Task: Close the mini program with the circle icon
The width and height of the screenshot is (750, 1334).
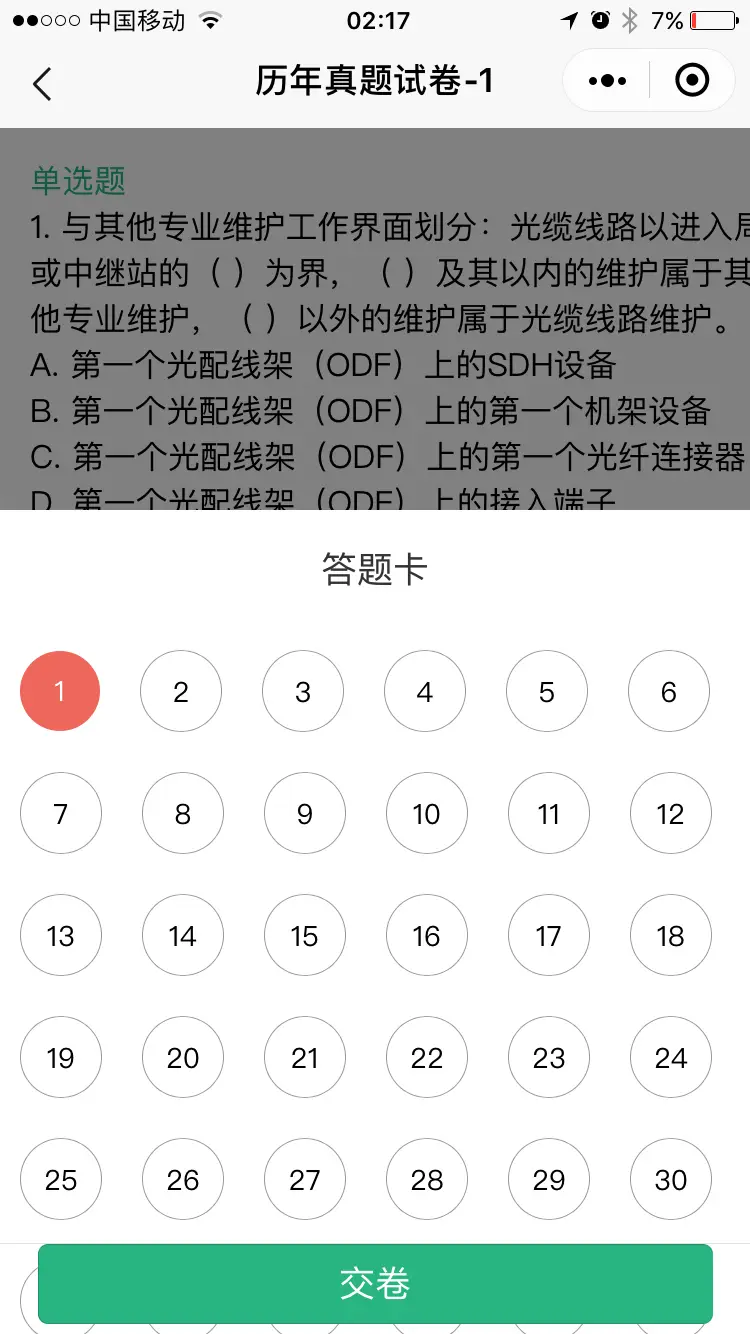Action: (x=692, y=81)
